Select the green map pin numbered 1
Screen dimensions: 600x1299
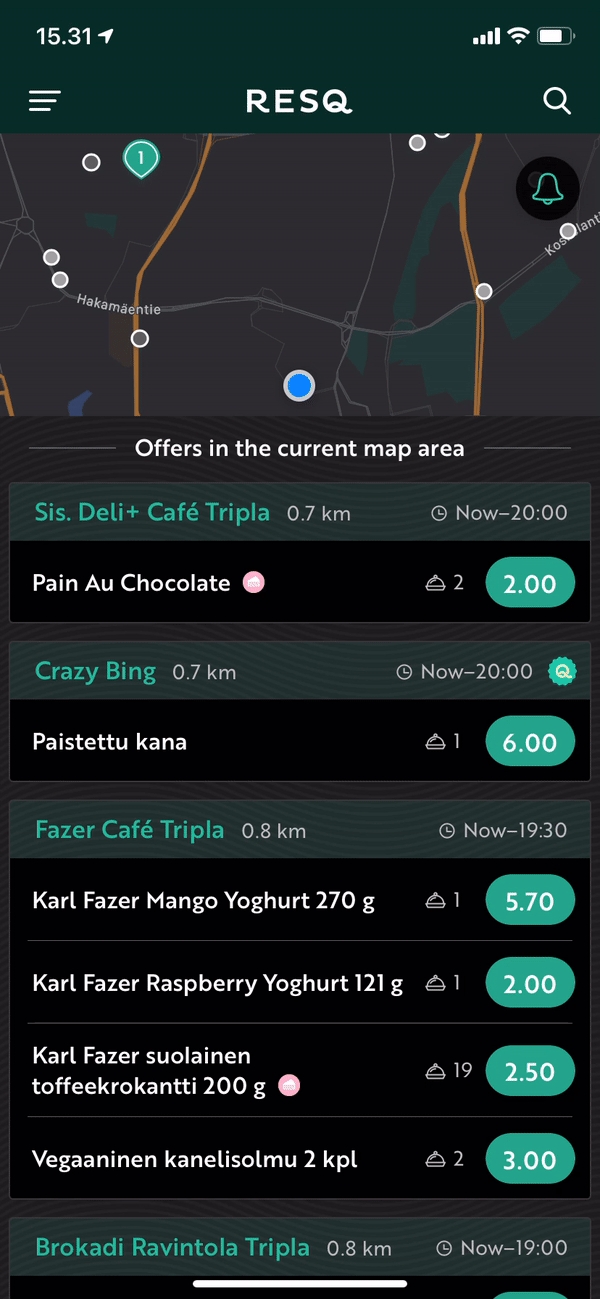click(x=141, y=159)
